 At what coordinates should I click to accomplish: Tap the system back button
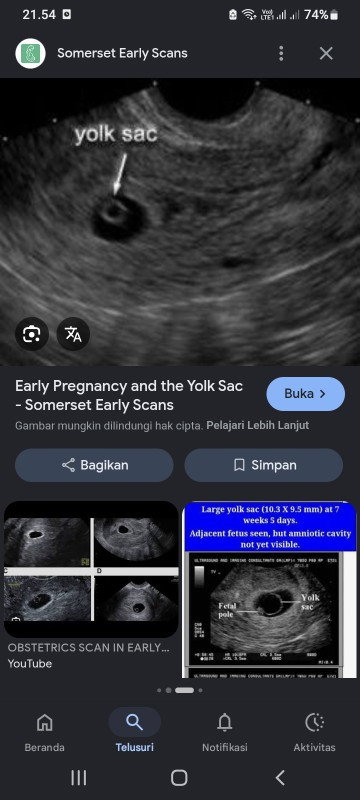pos(280,778)
